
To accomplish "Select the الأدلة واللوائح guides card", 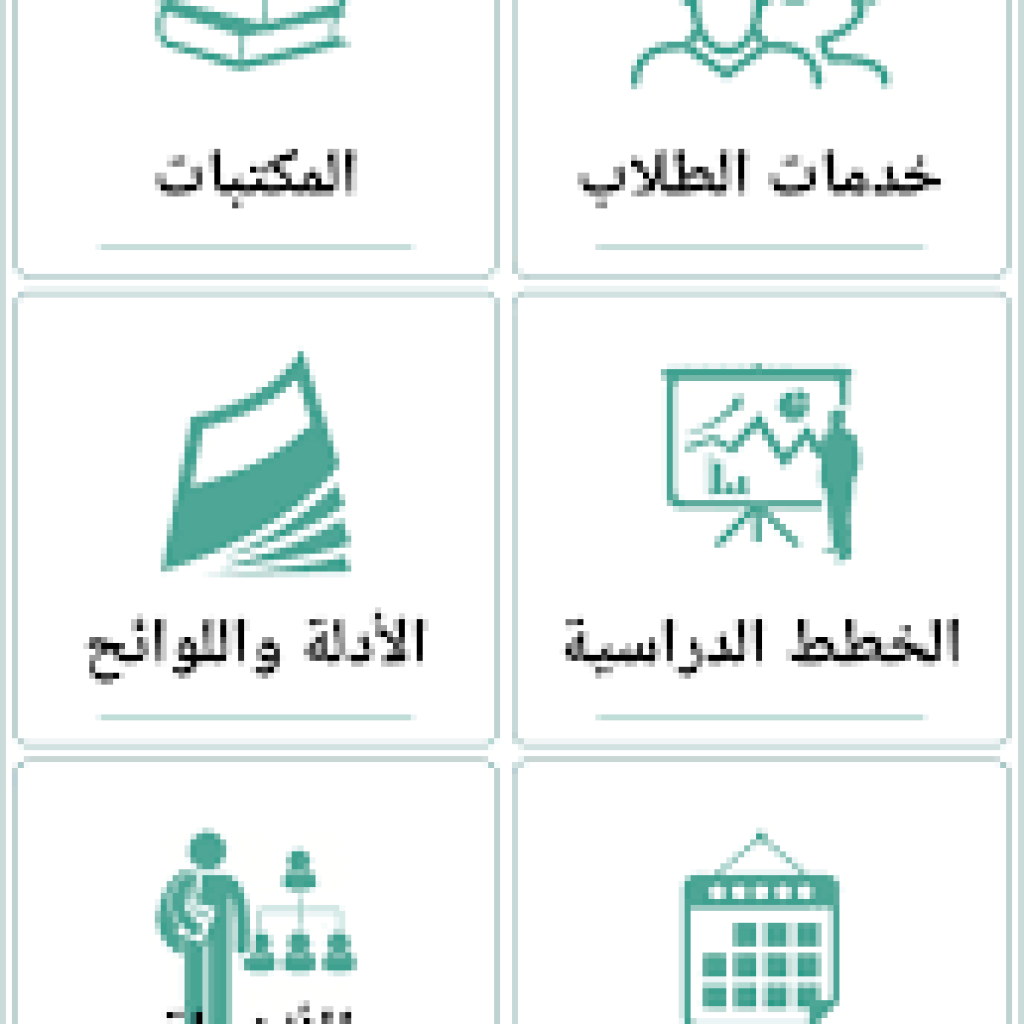I will point(256,520).
